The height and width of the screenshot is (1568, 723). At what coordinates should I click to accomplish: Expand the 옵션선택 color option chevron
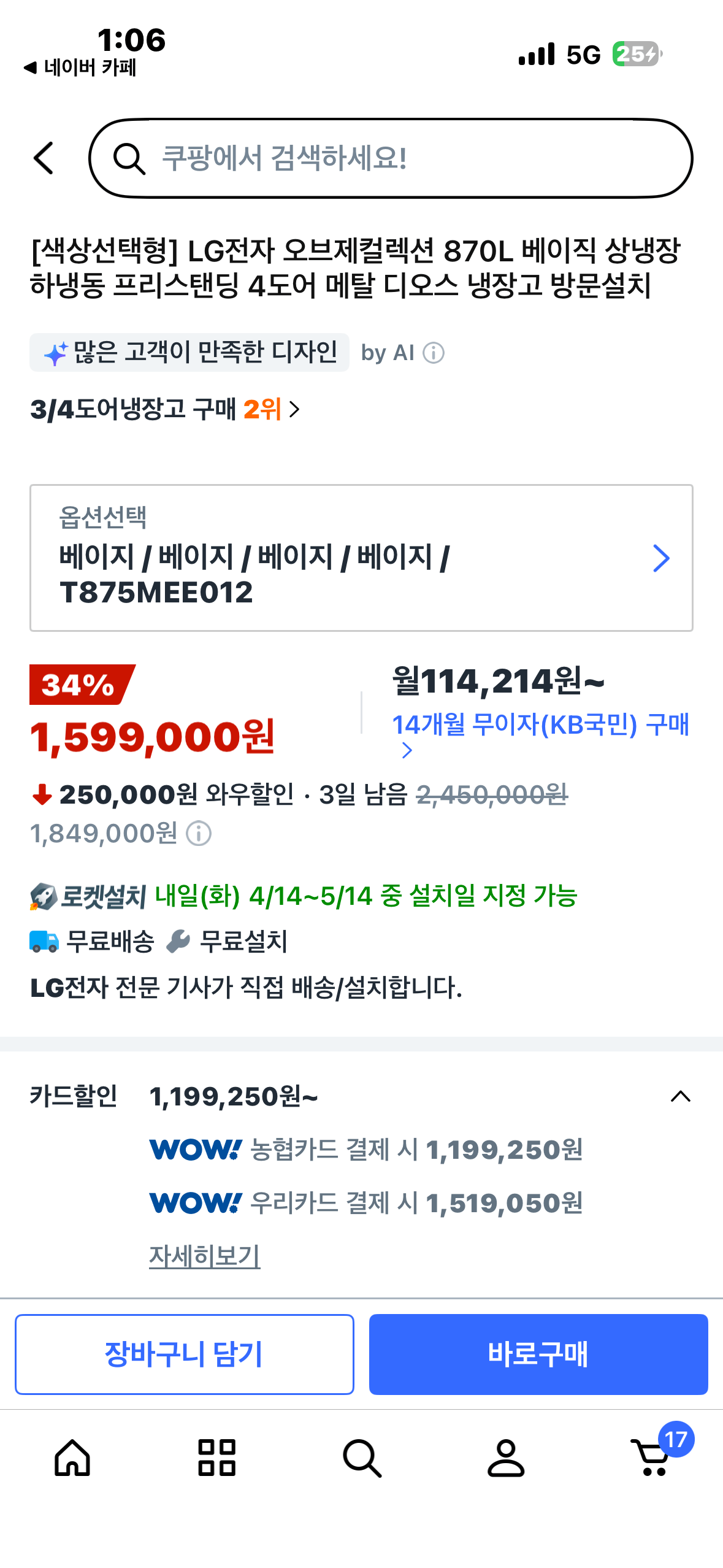tap(661, 558)
